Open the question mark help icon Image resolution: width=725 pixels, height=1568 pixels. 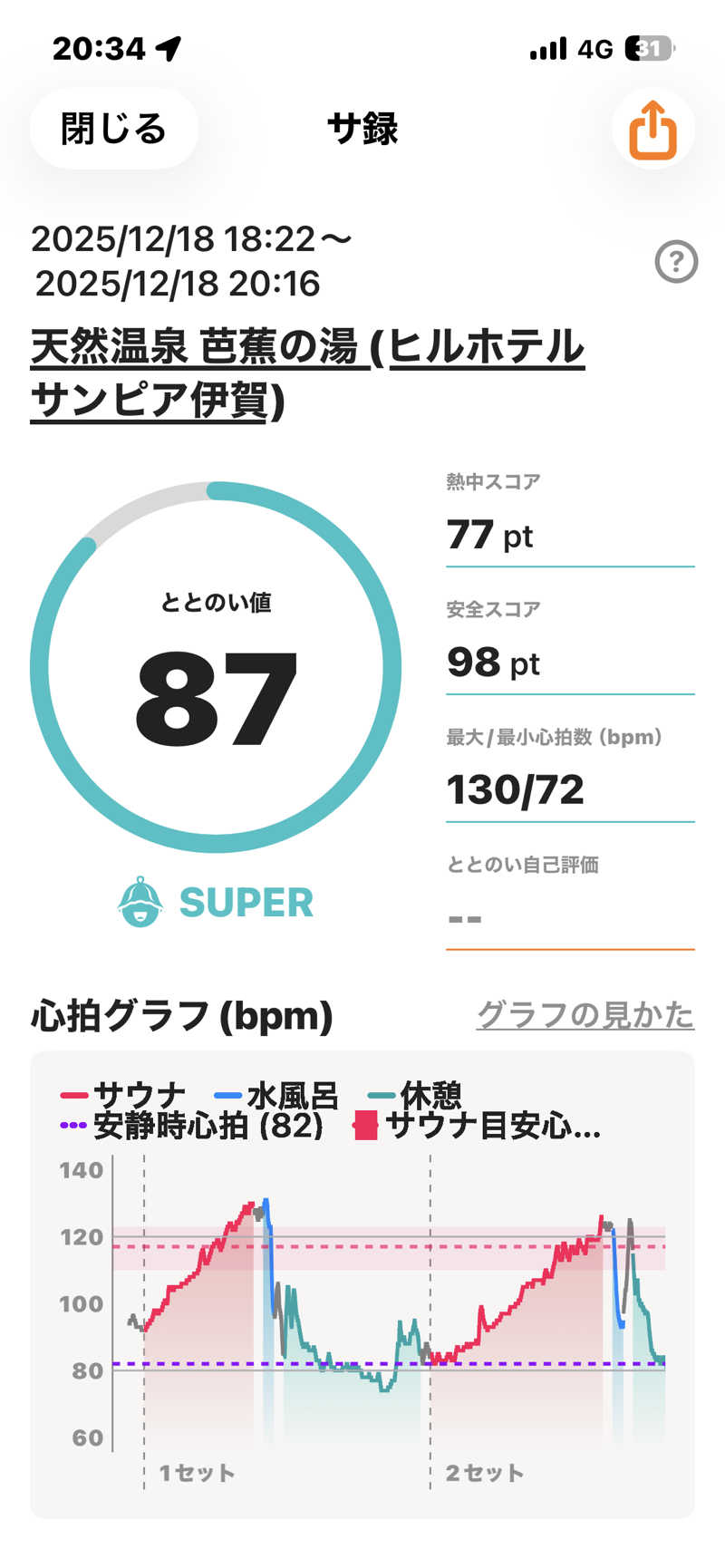676,262
